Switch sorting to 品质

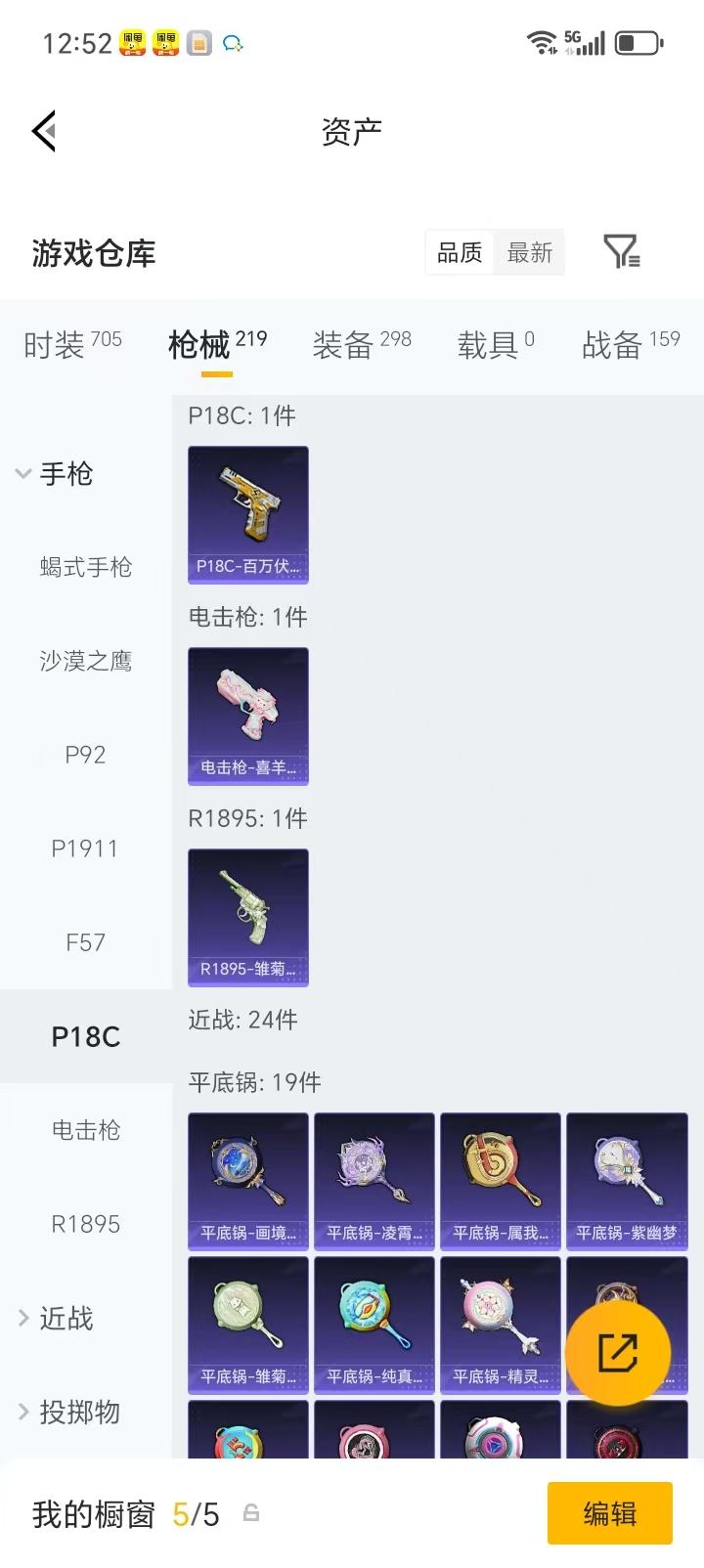[x=459, y=252]
